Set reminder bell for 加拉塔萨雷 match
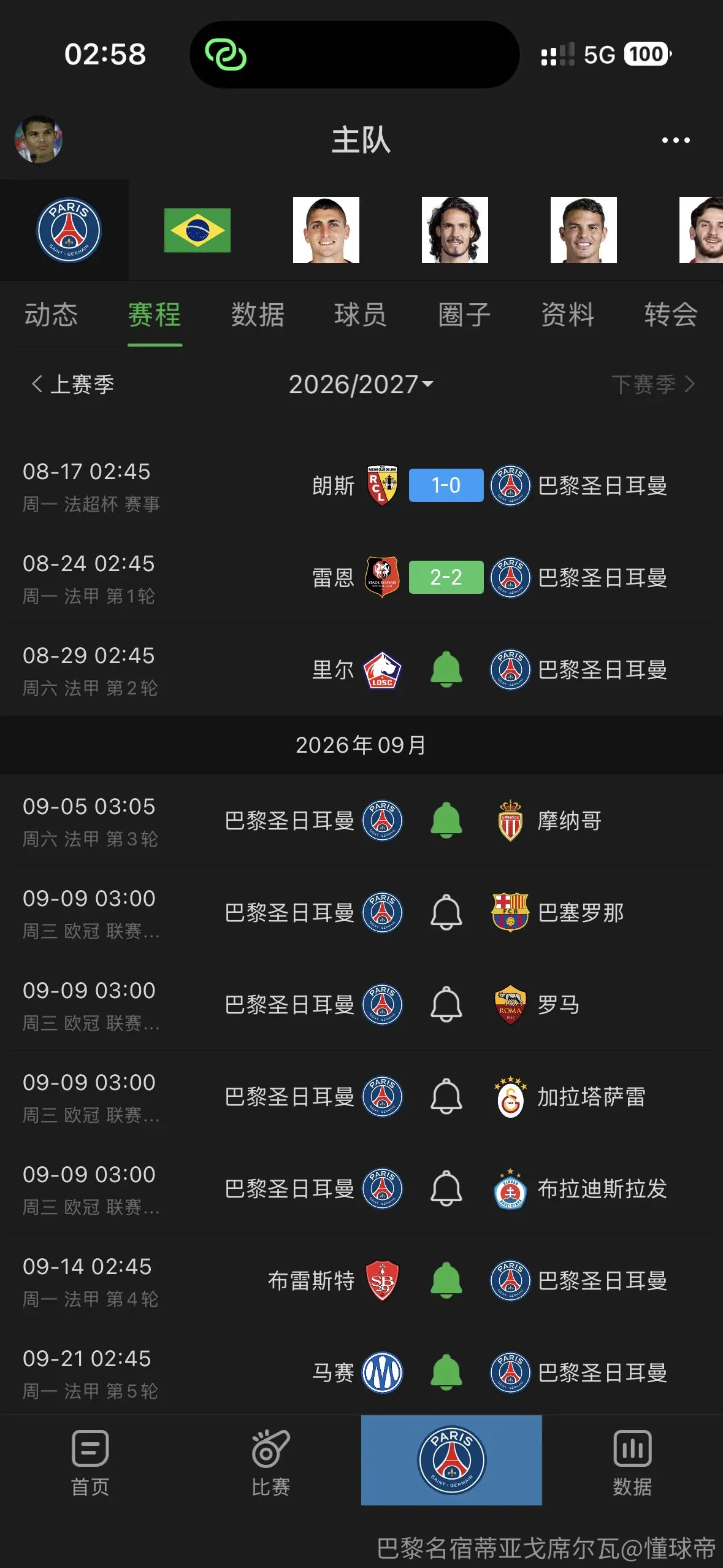The height and width of the screenshot is (1568, 723). [446, 1096]
